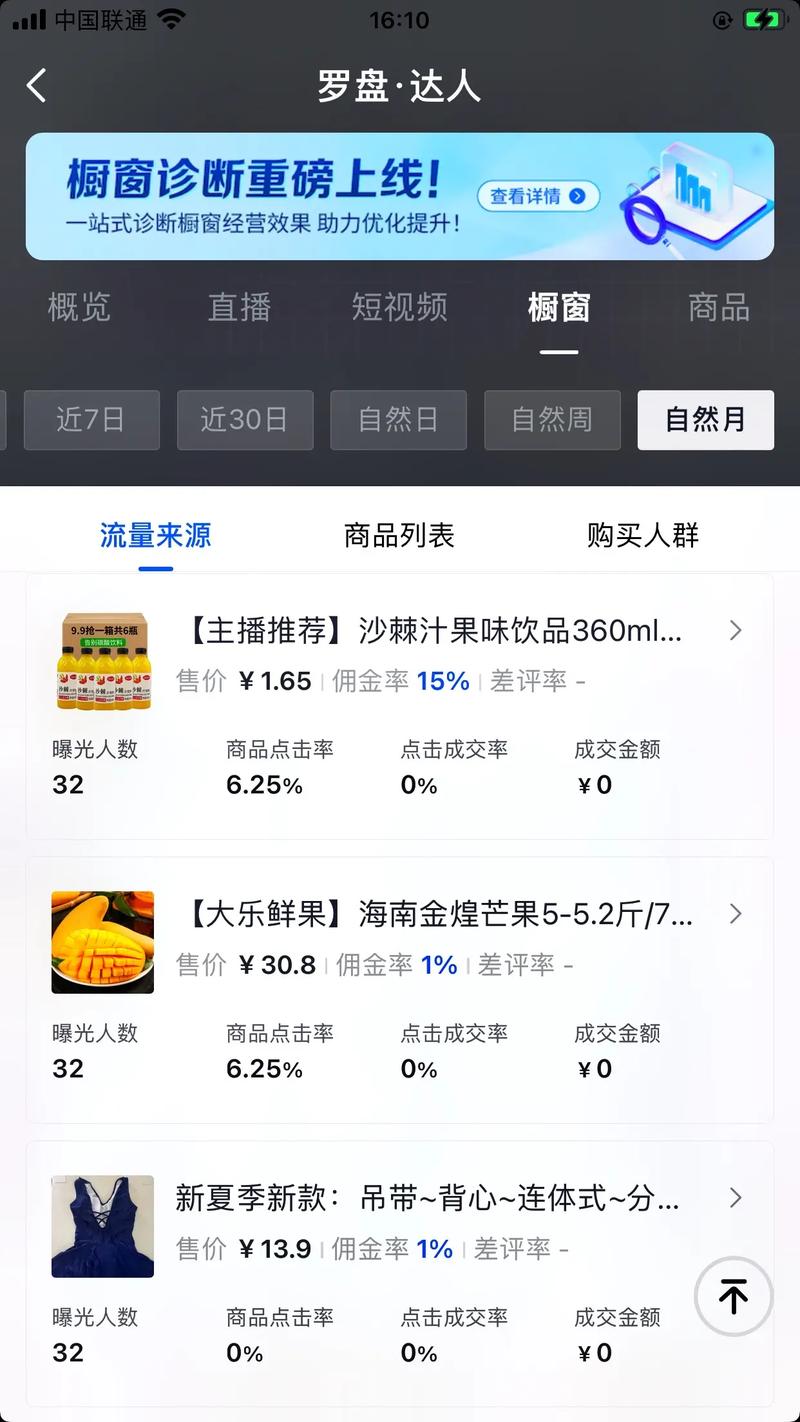Select the 自然日 filter
The image size is (800, 1422).
(x=398, y=420)
